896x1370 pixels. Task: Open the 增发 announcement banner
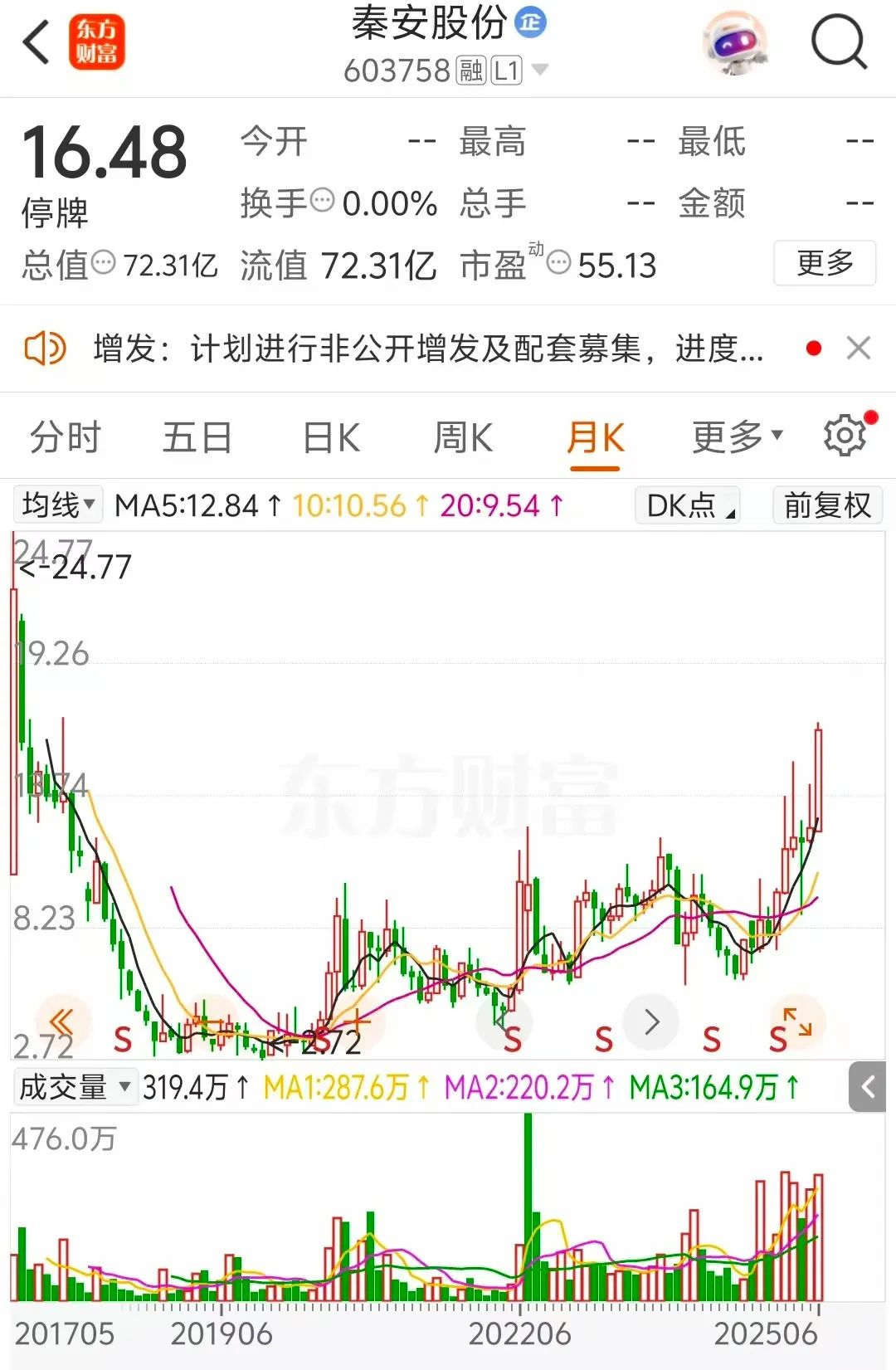[427, 349]
